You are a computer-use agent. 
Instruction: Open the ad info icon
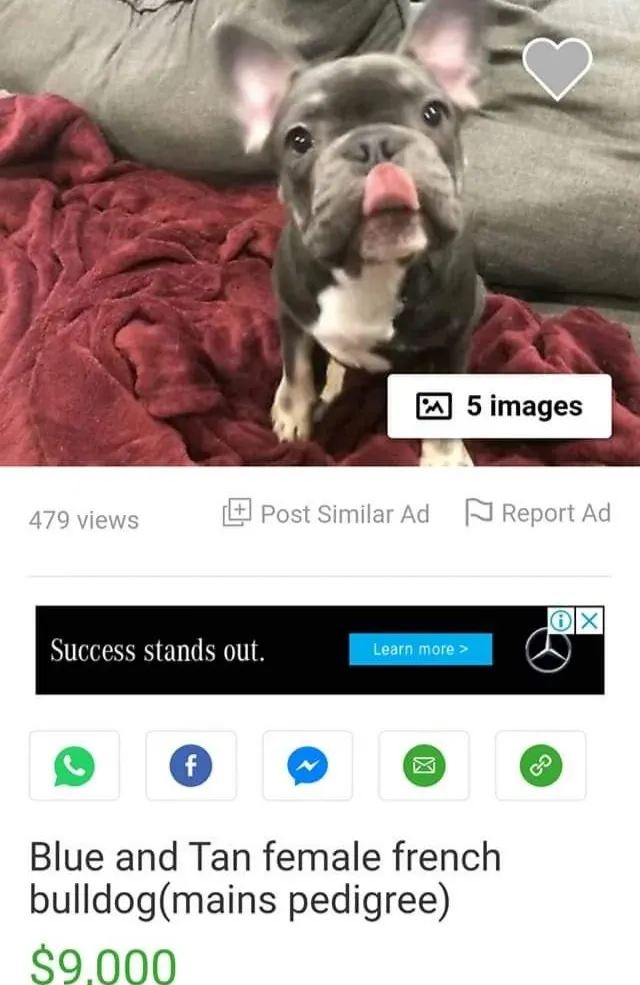tap(562, 620)
